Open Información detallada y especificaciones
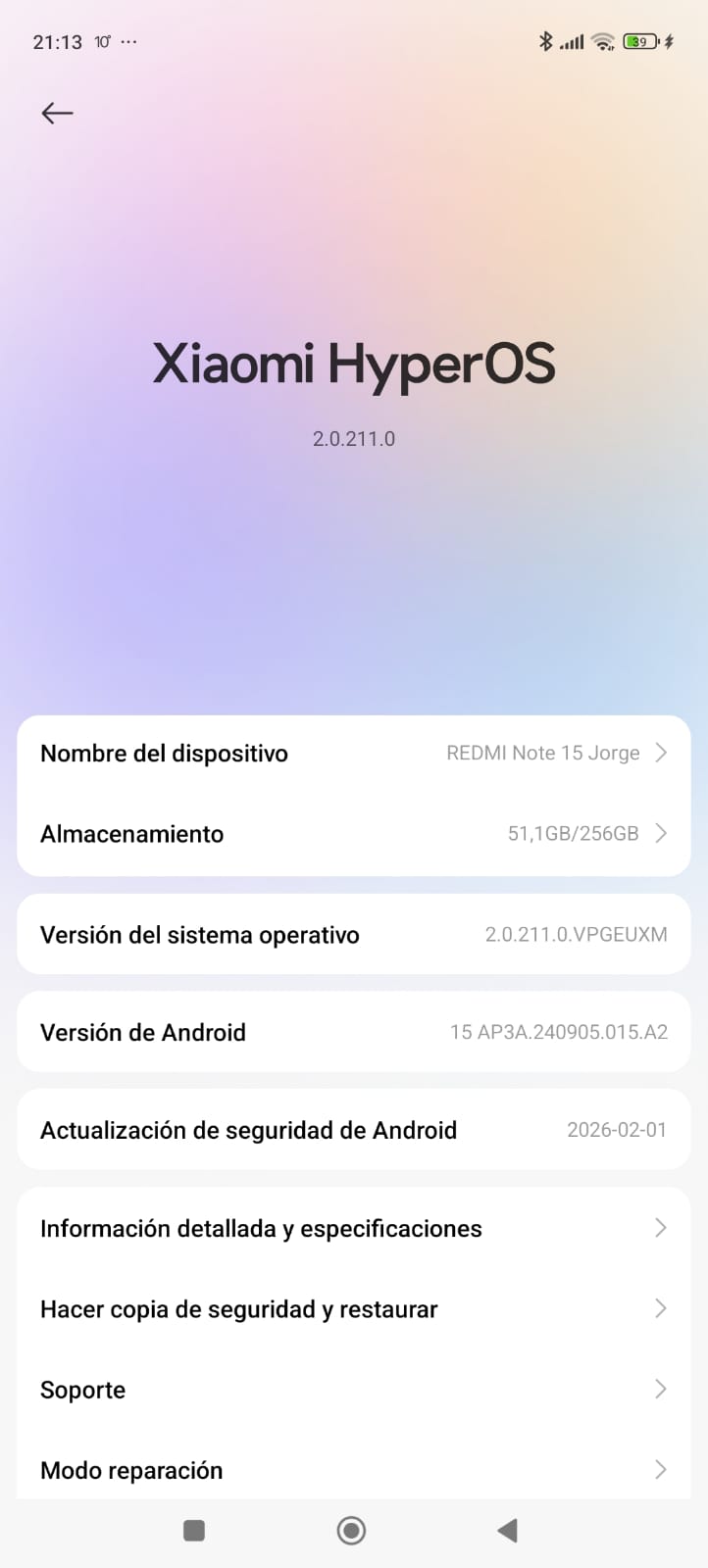 [353, 1229]
